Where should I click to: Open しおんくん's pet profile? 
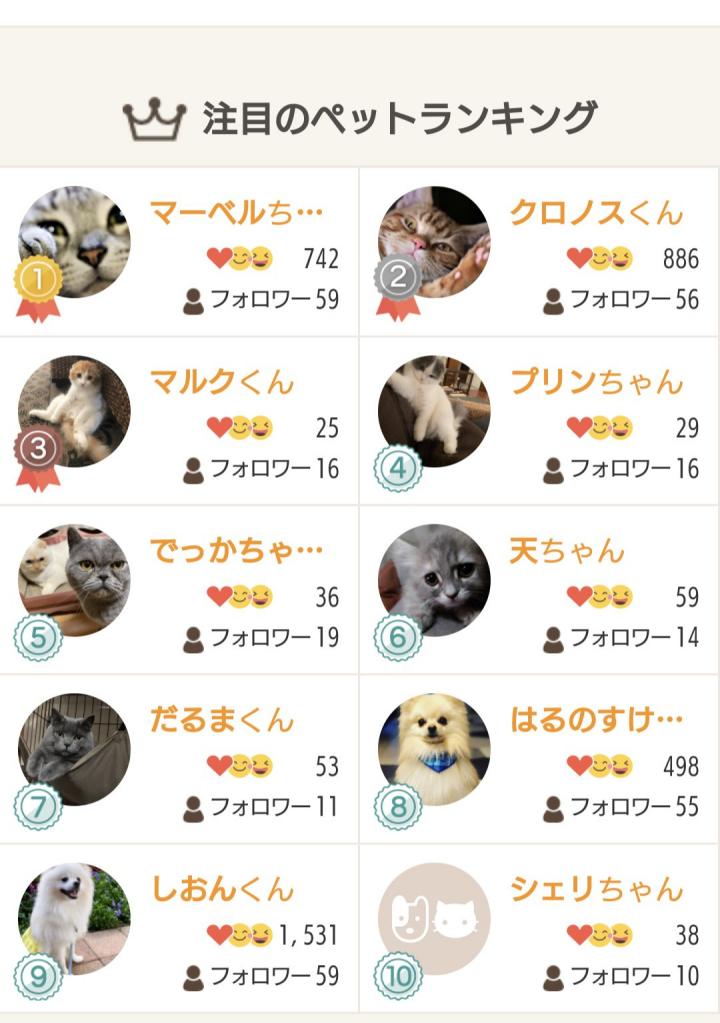click(179, 928)
